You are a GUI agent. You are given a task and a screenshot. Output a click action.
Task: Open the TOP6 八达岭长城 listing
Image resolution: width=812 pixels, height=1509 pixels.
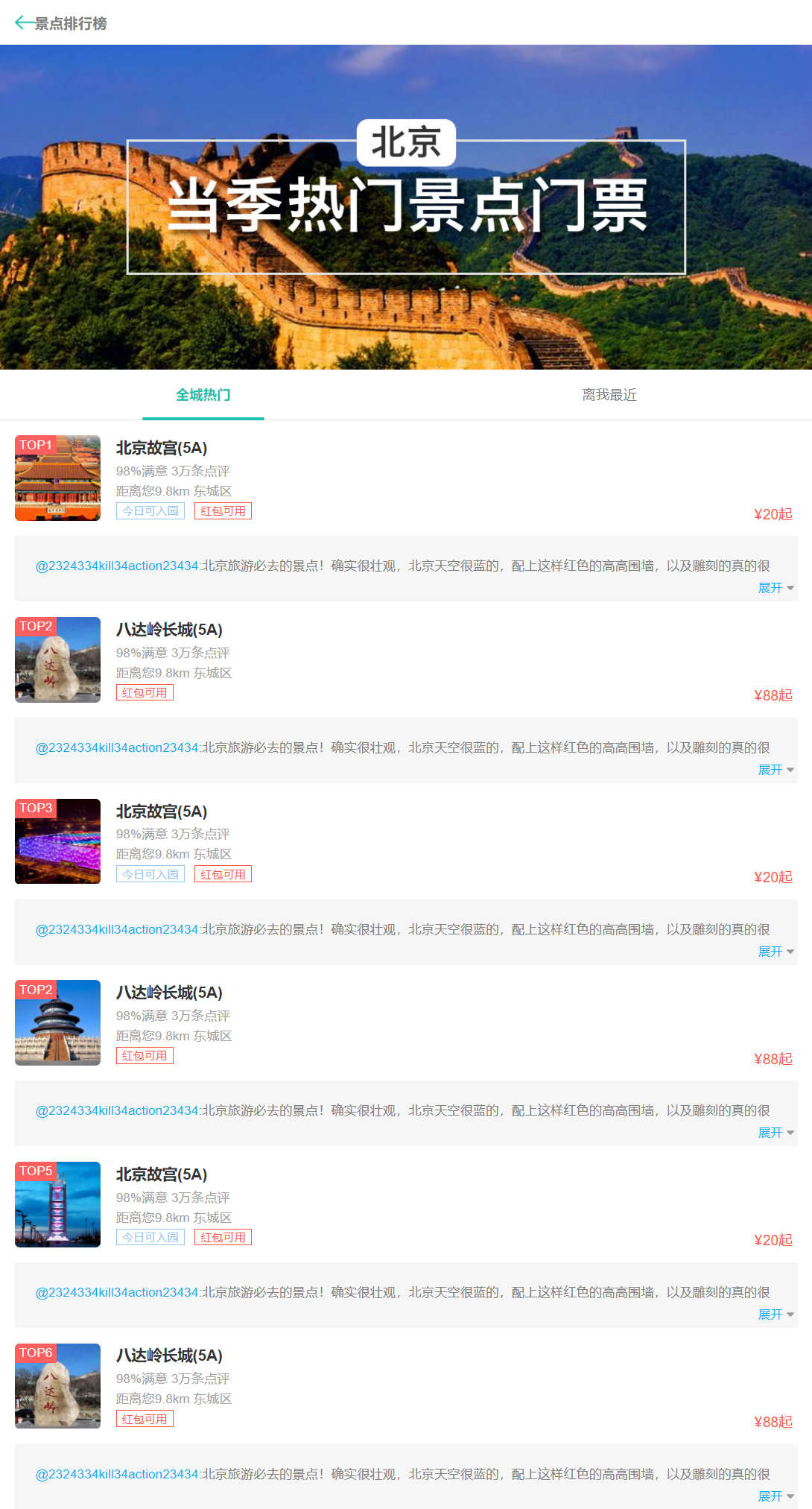click(x=169, y=1355)
